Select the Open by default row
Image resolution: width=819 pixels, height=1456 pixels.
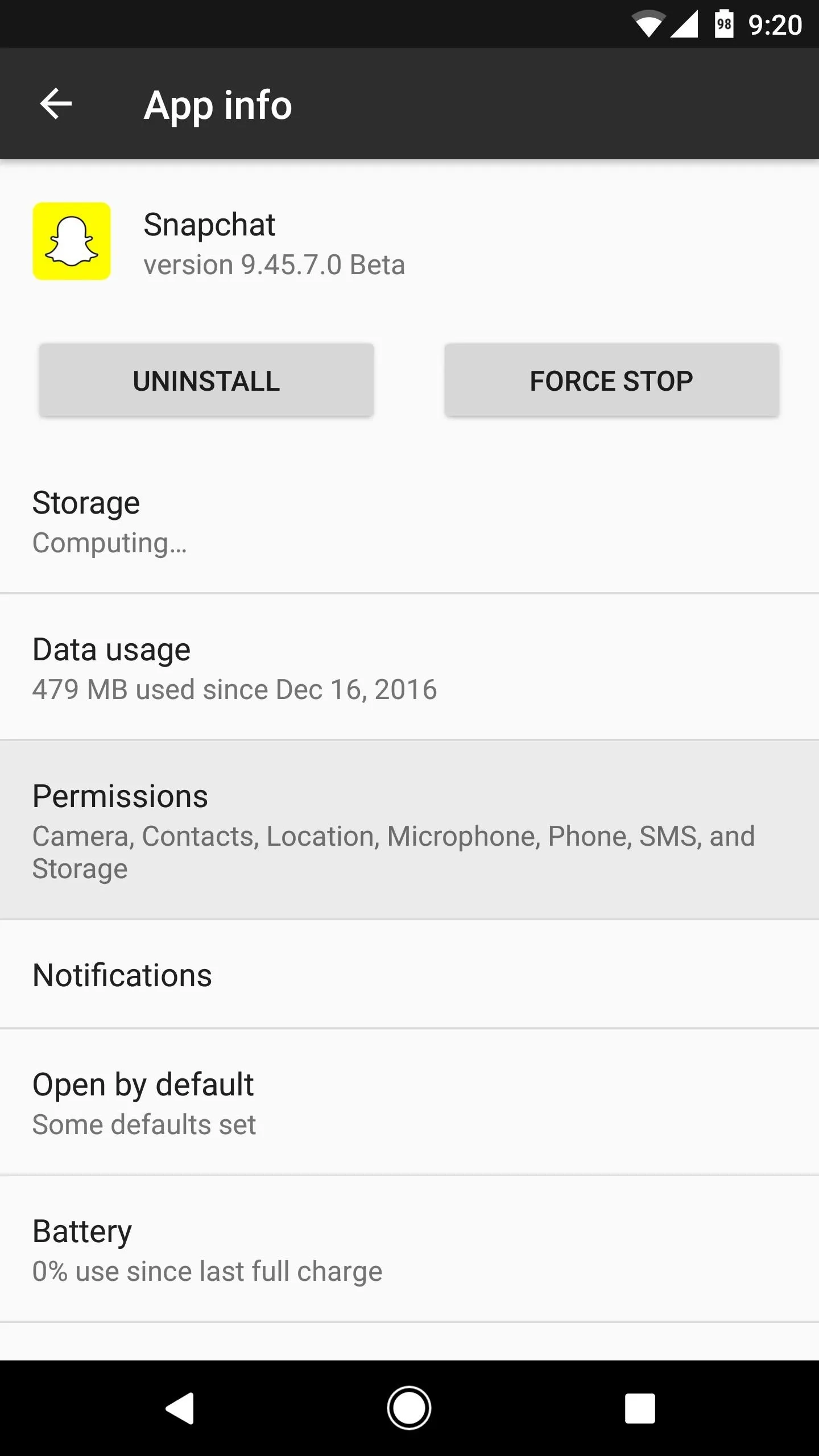pos(409,1102)
